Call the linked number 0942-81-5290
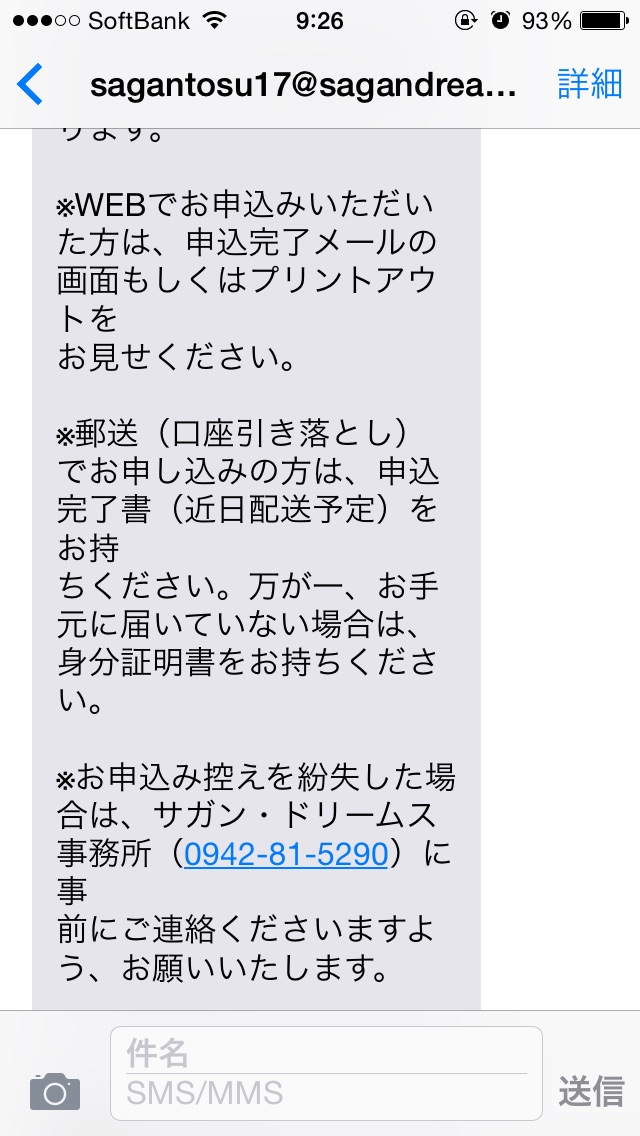 [286, 854]
